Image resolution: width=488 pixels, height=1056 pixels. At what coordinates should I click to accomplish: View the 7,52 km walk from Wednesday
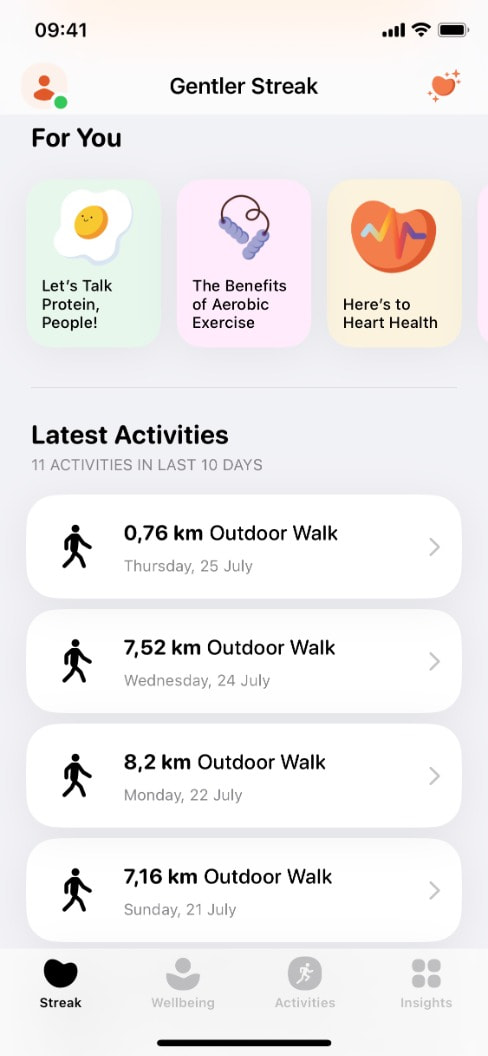click(244, 661)
